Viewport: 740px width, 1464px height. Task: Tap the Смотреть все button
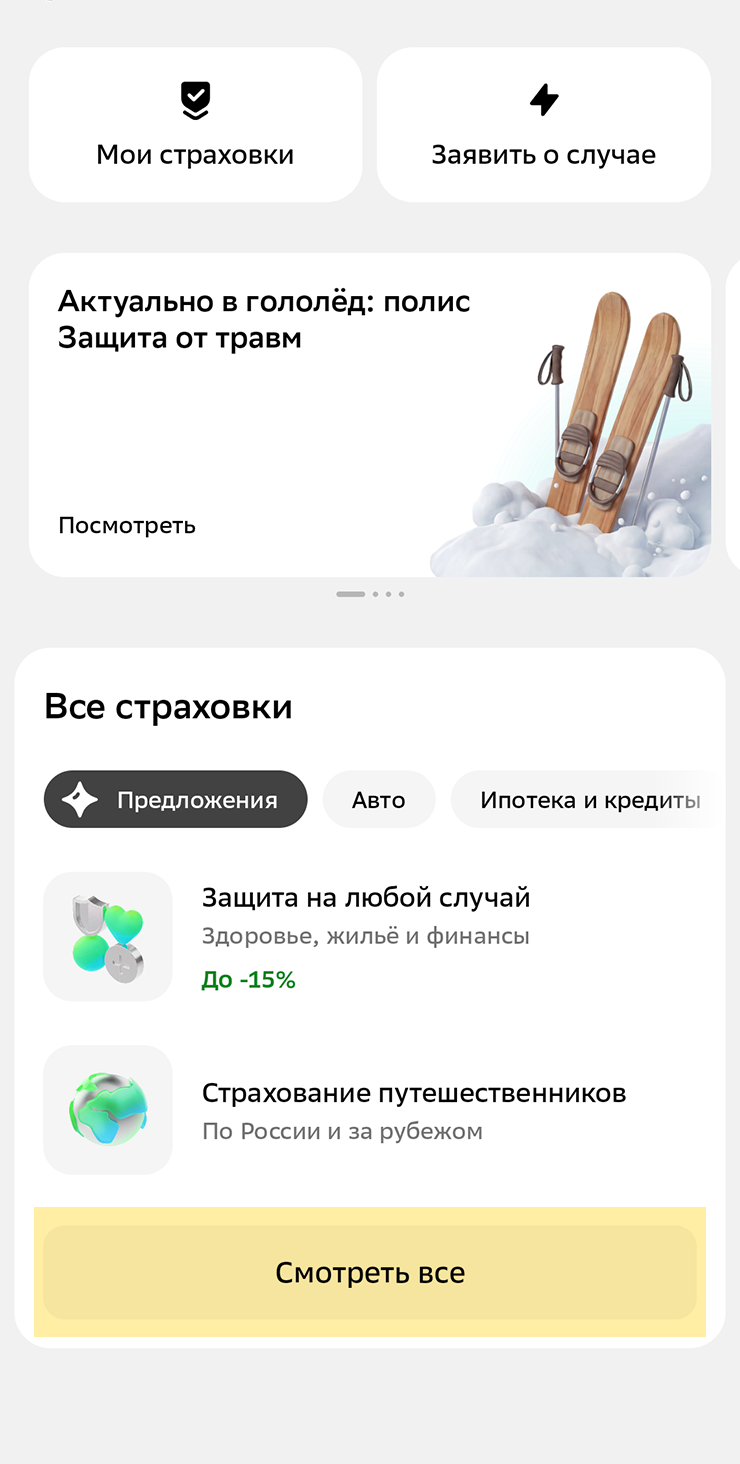[370, 1273]
